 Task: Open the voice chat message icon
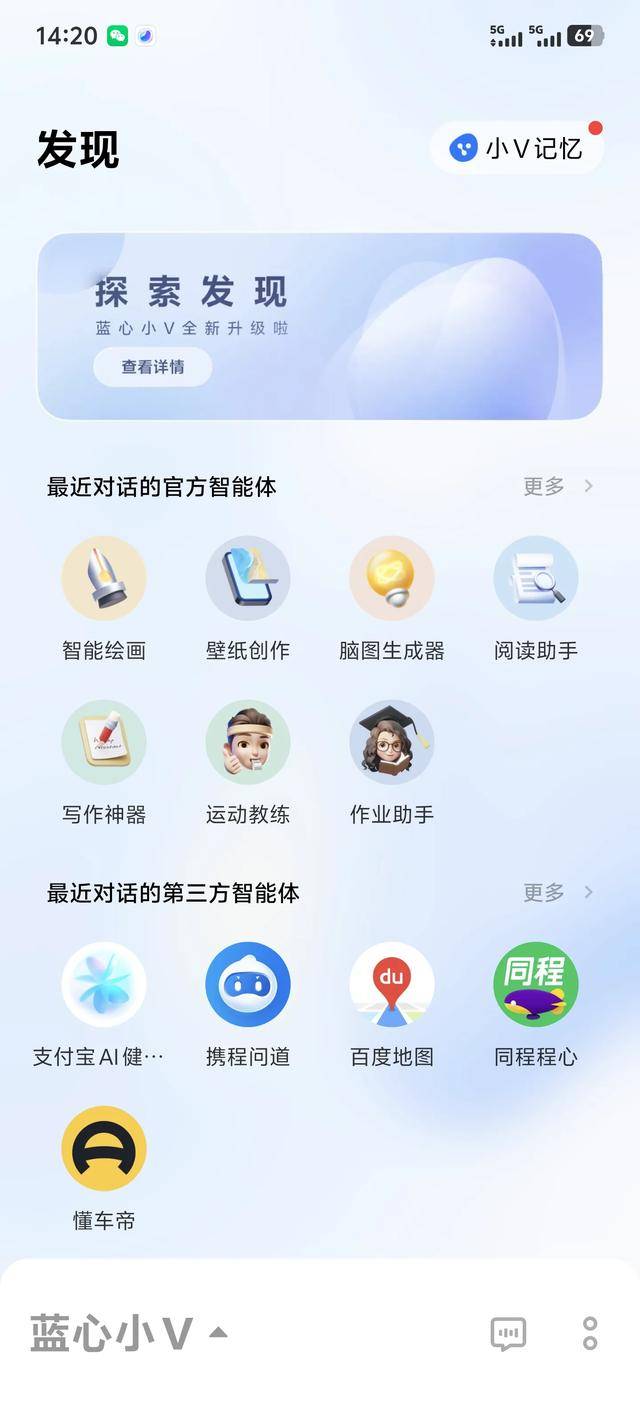pyautogui.click(x=508, y=1333)
